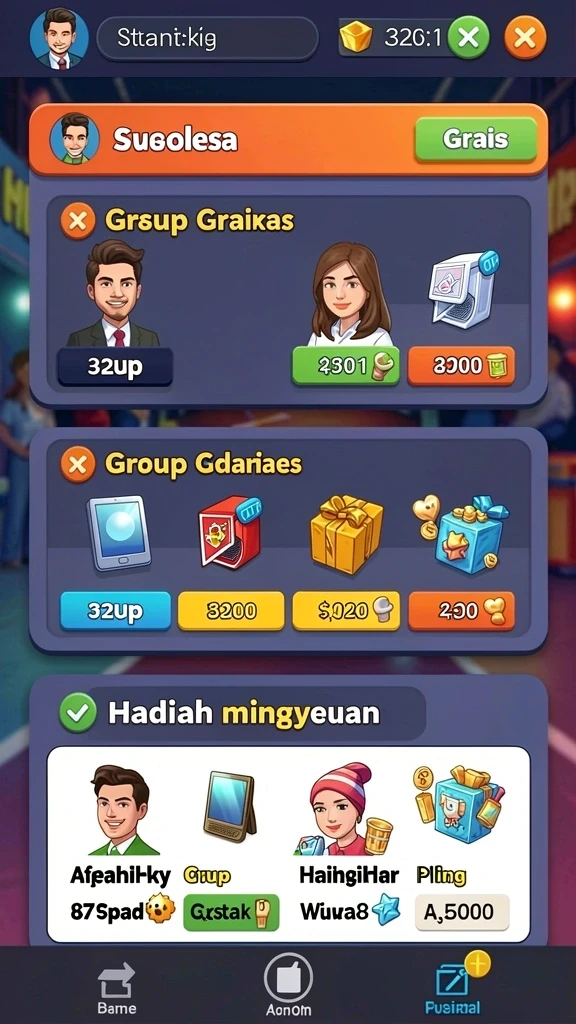
Task: Select the A,5000 button under Pling
Action: point(462,912)
